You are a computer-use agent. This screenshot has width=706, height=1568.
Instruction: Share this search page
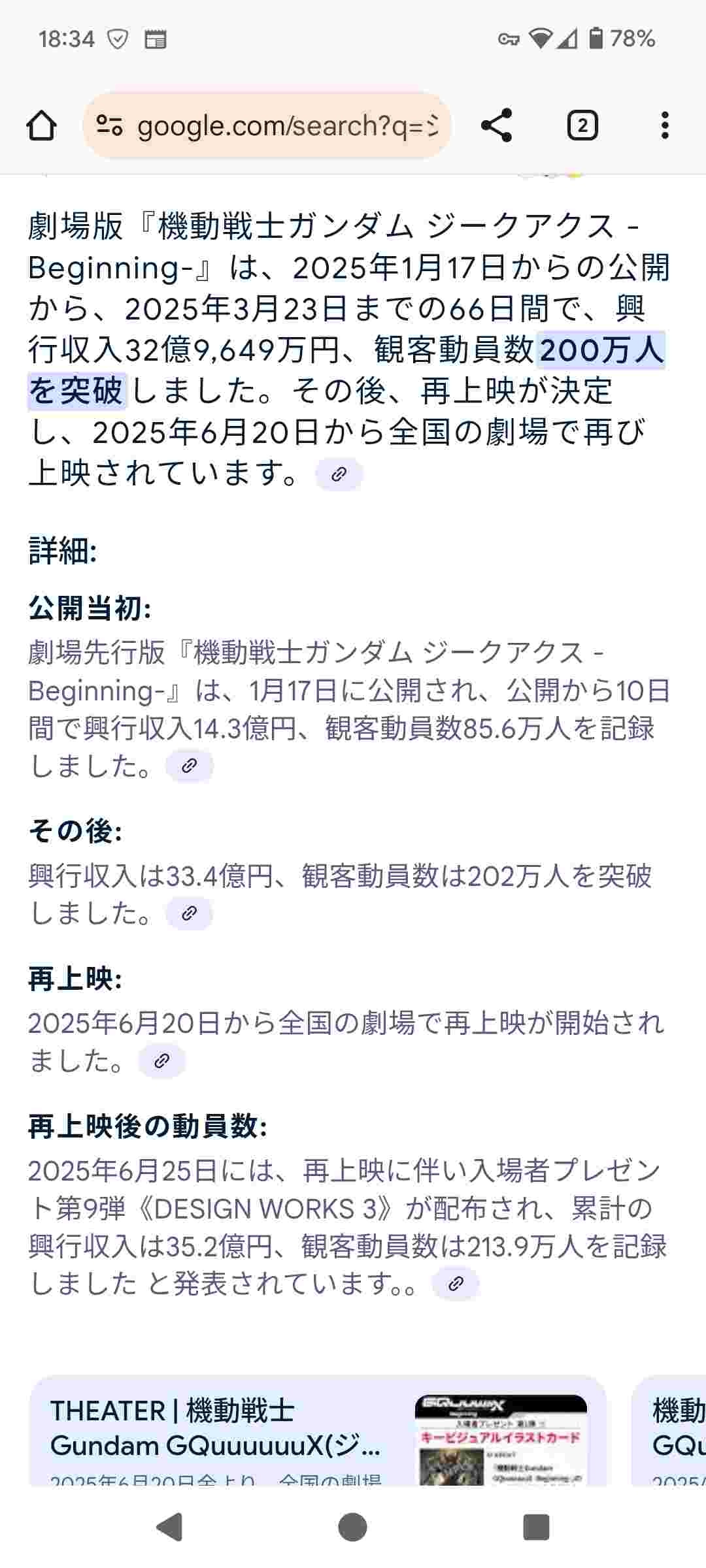click(x=496, y=125)
